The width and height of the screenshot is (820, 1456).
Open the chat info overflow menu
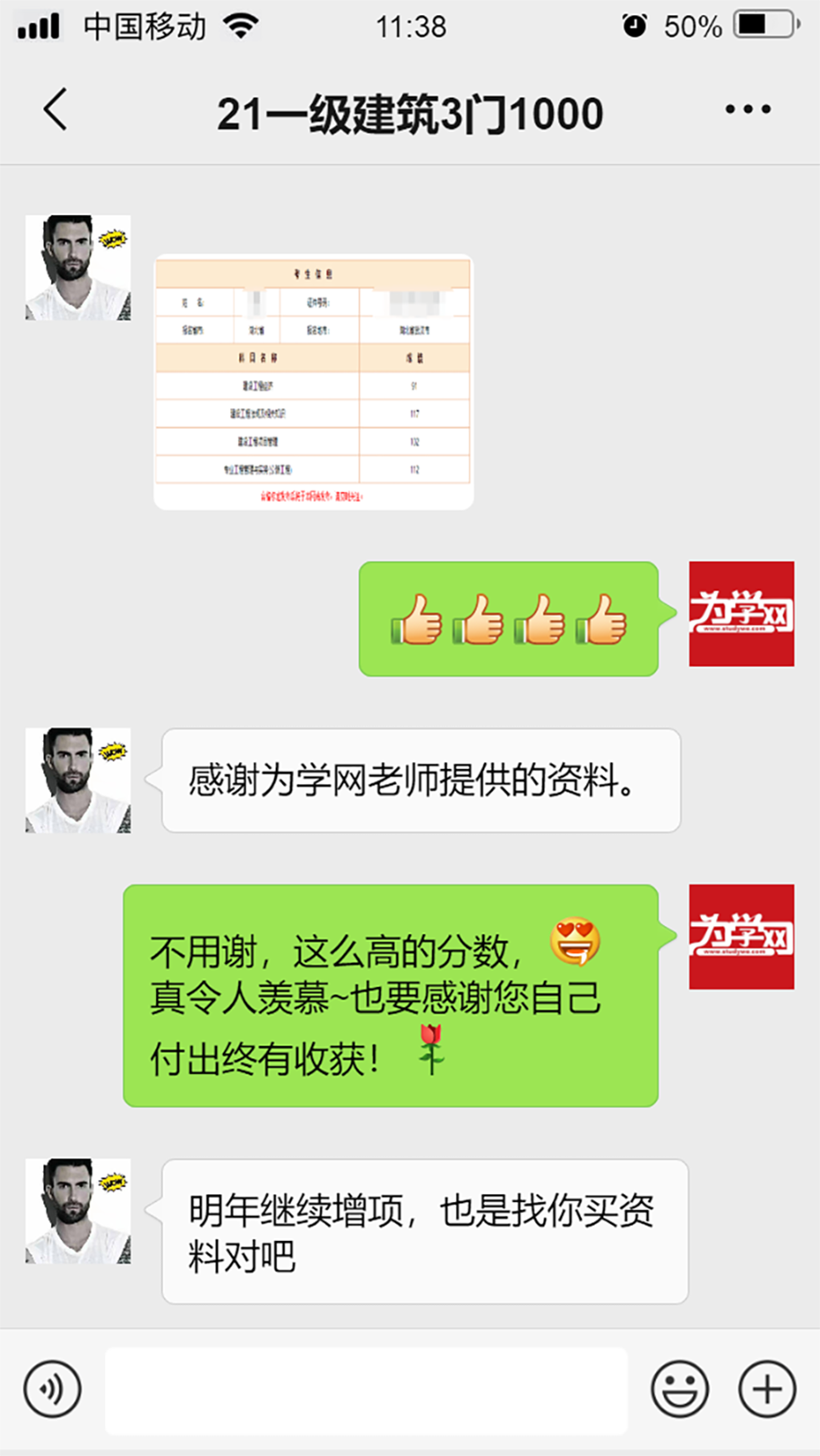pyautogui.click(x=747, y=110)
